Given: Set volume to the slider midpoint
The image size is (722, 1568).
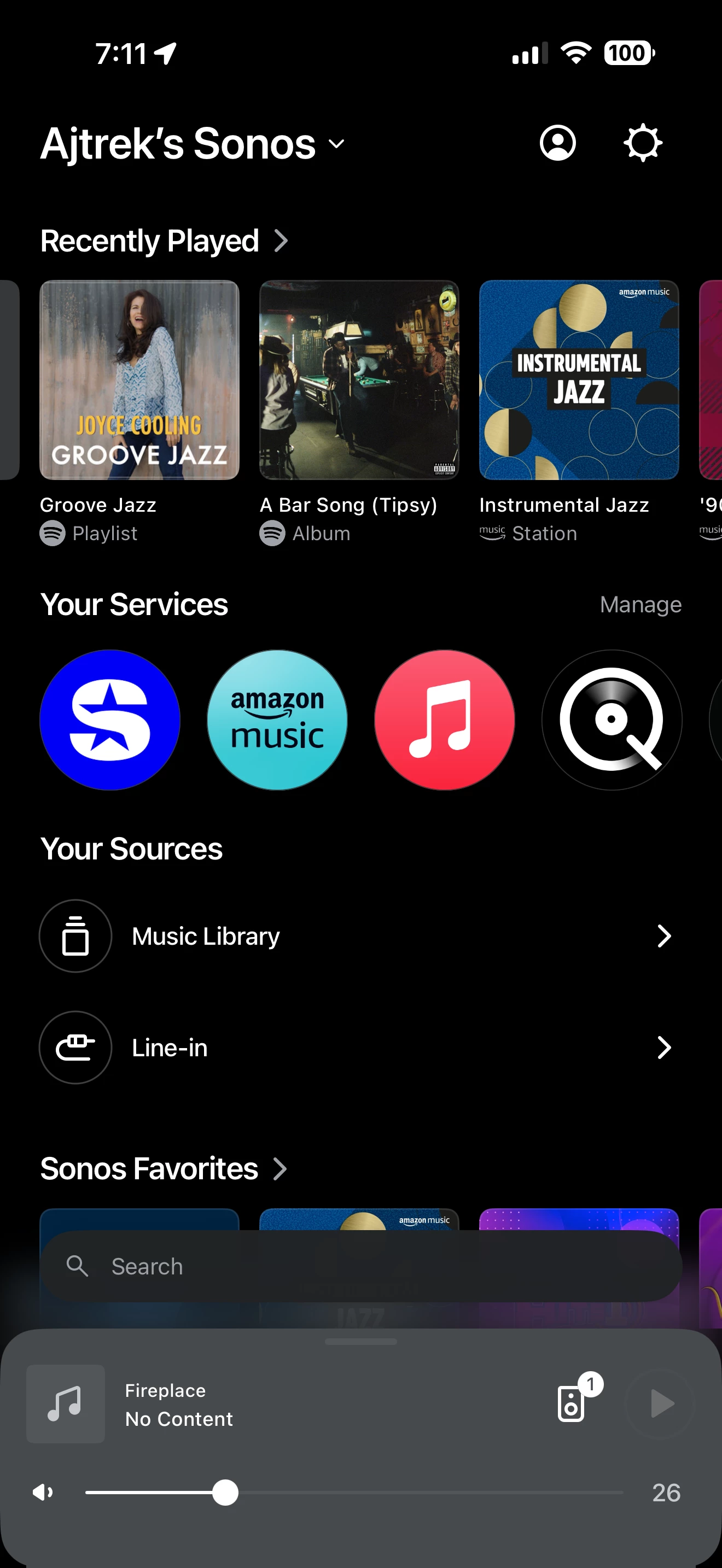Looking at the screenshot, I should click(x=354, y=1492).
